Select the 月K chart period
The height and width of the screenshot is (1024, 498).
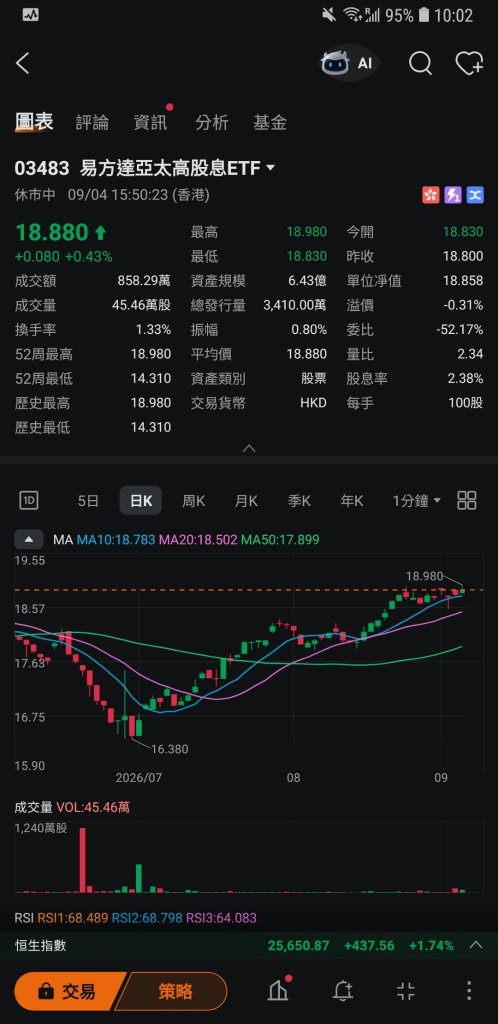[x=246, y=501]
